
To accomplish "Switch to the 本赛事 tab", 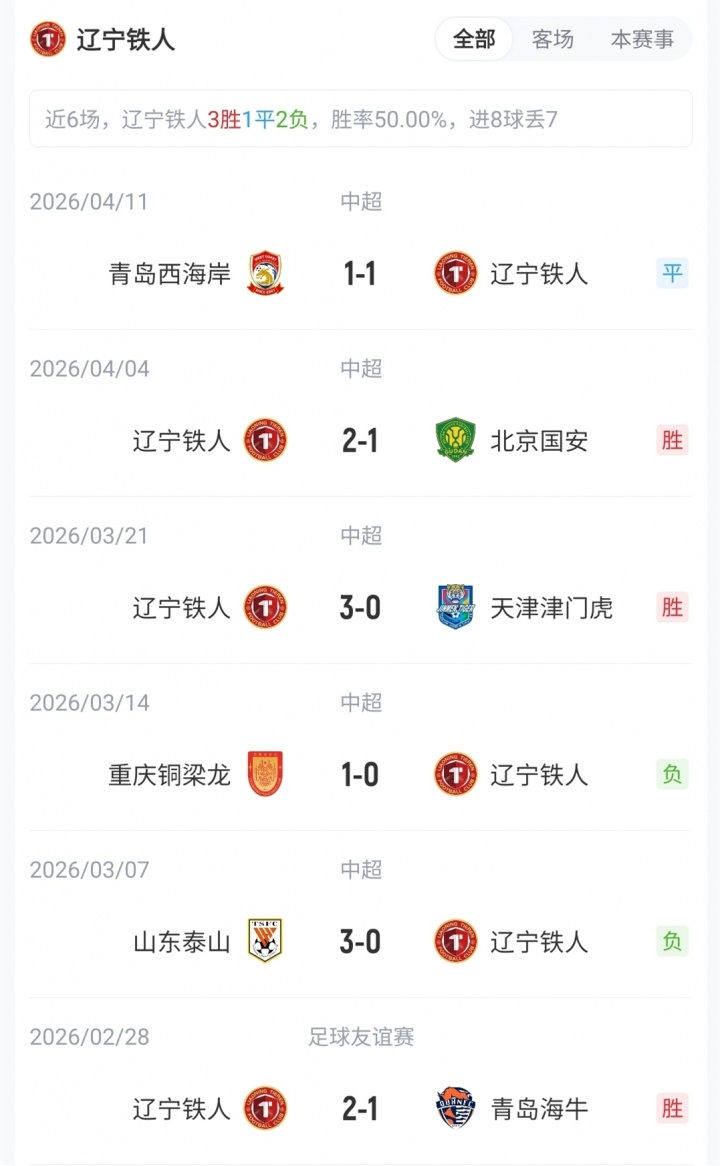I will click(642, 40).
